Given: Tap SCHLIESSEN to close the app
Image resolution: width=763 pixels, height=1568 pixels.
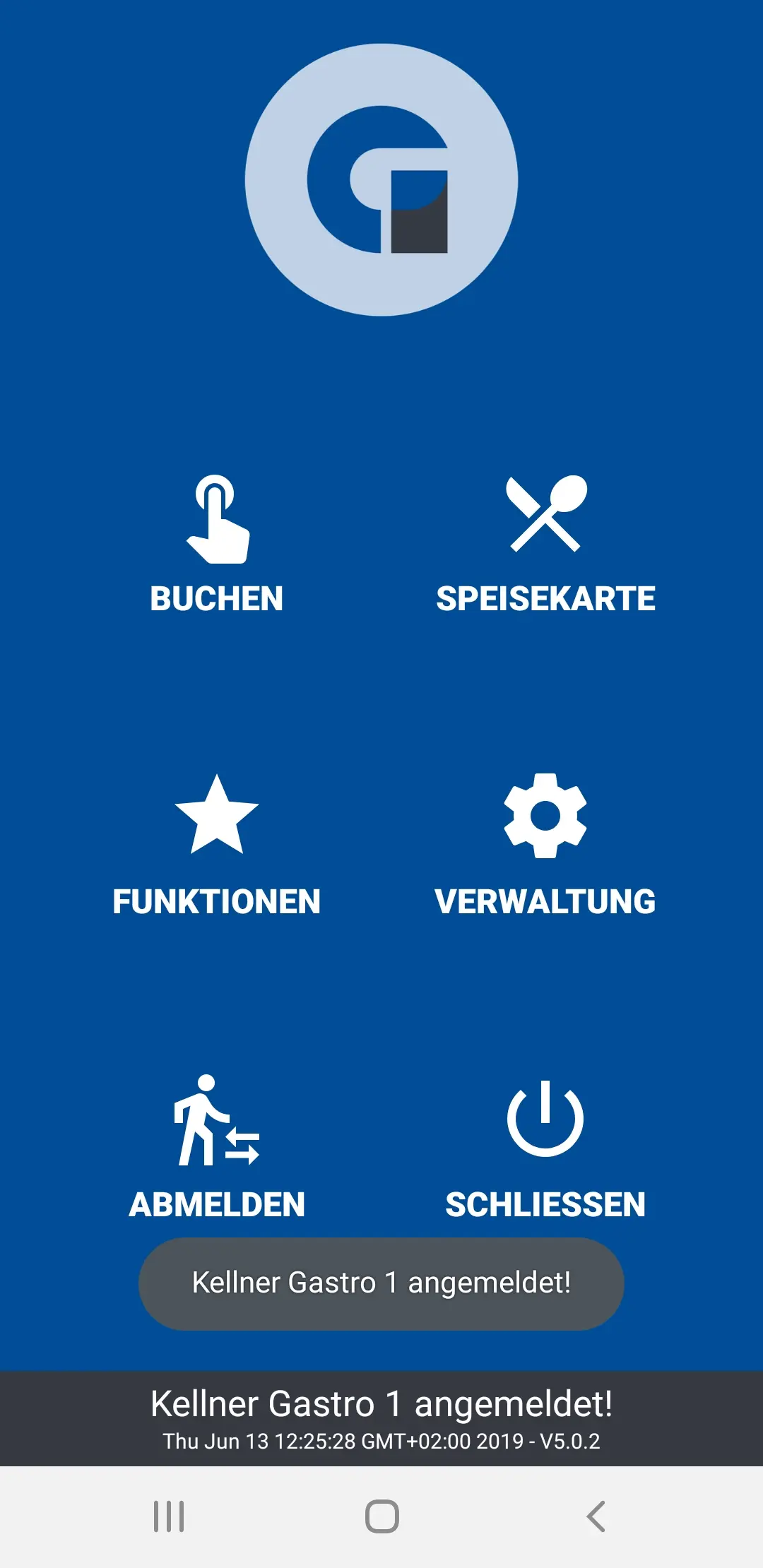Looking at the screenshot, I should pos(545,1203).
